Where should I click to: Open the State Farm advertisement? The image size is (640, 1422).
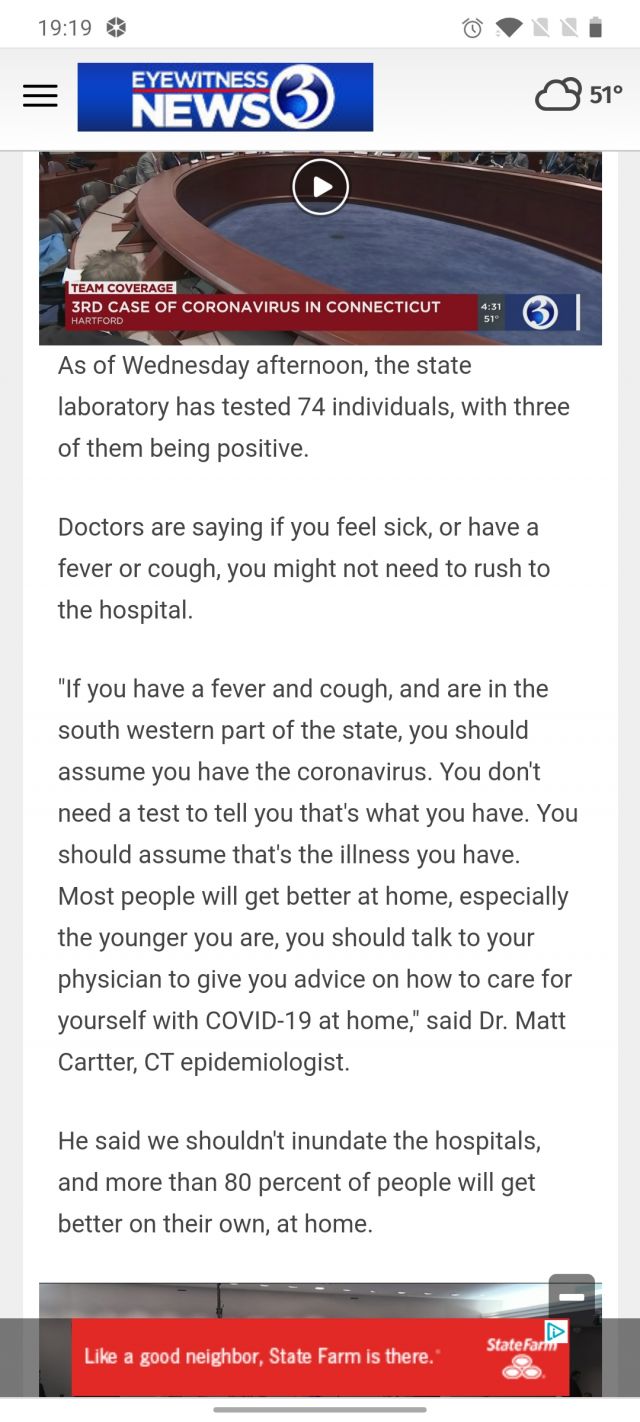(x=300, y=1357)
